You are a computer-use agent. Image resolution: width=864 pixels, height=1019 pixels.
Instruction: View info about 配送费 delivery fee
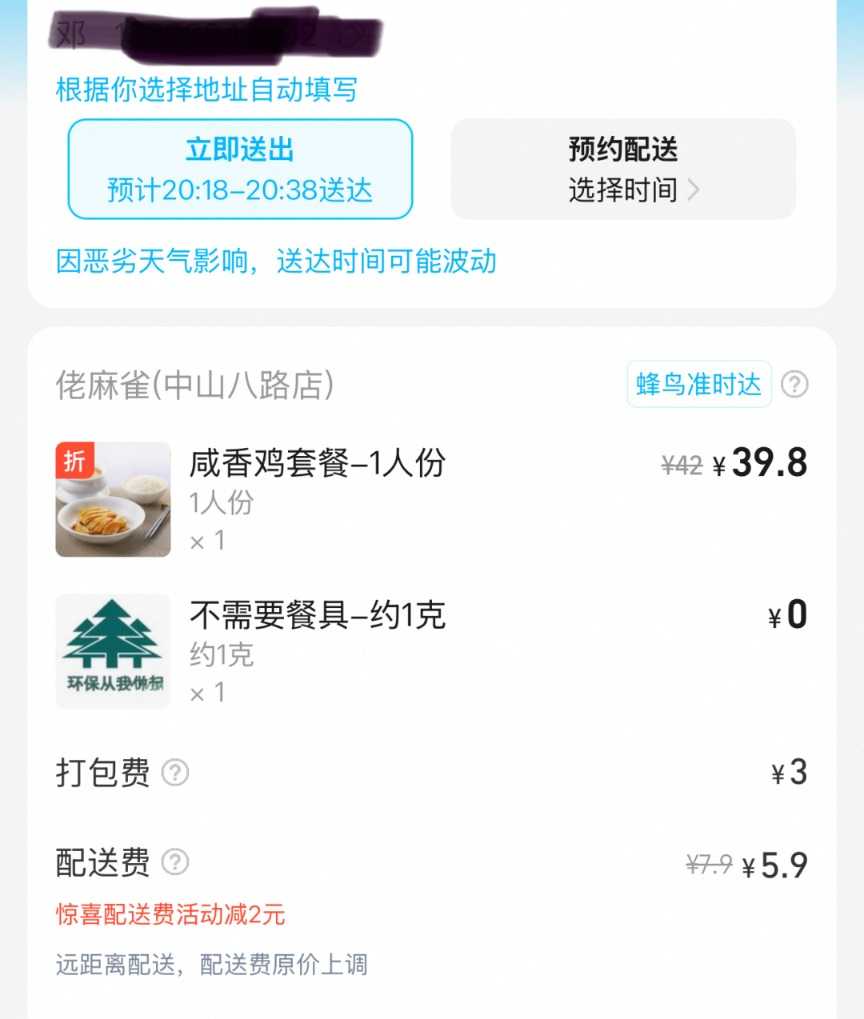175,862
